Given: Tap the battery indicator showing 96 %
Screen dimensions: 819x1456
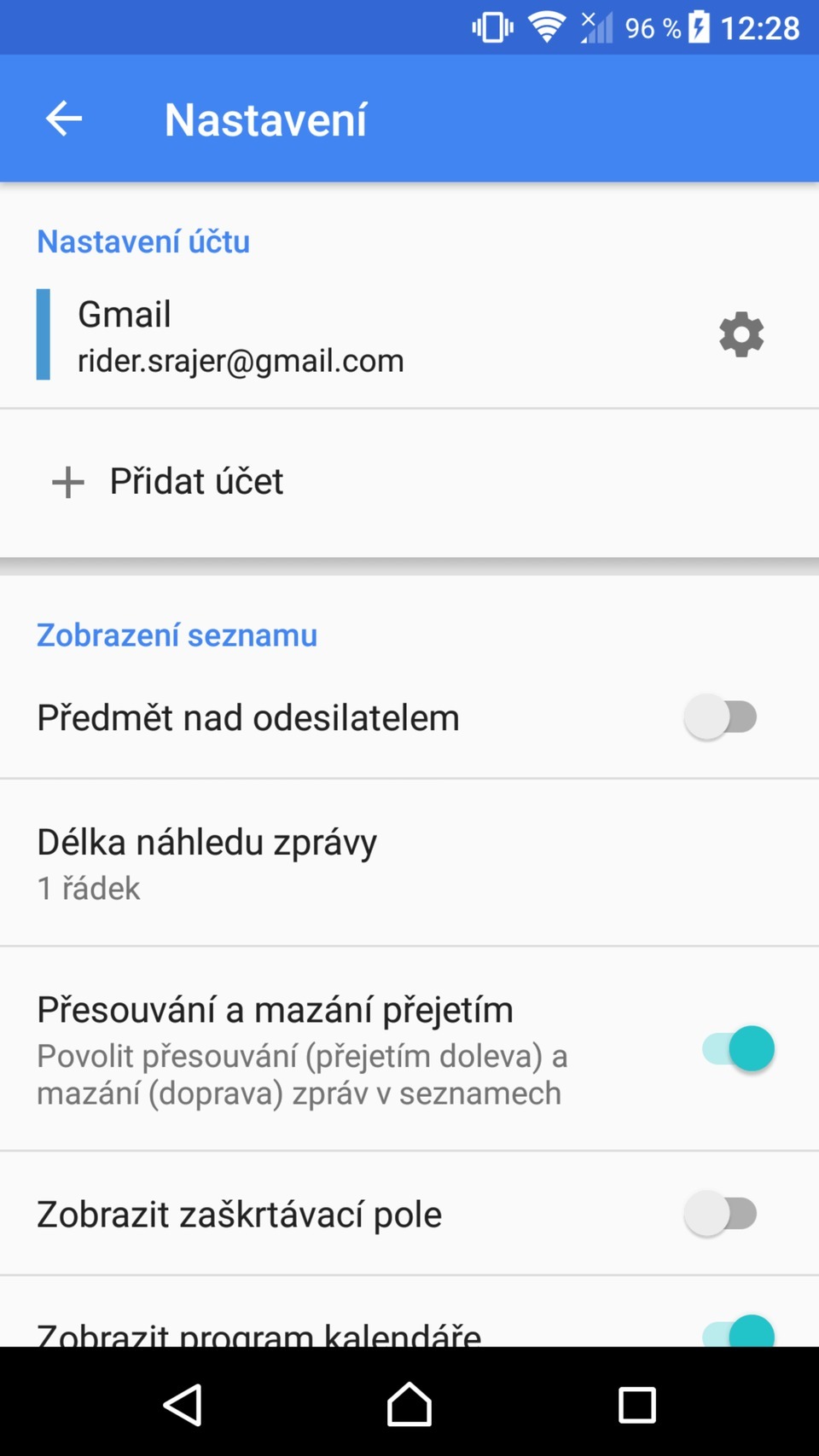Looking at the screenshot, I should [x=653, y=26].
